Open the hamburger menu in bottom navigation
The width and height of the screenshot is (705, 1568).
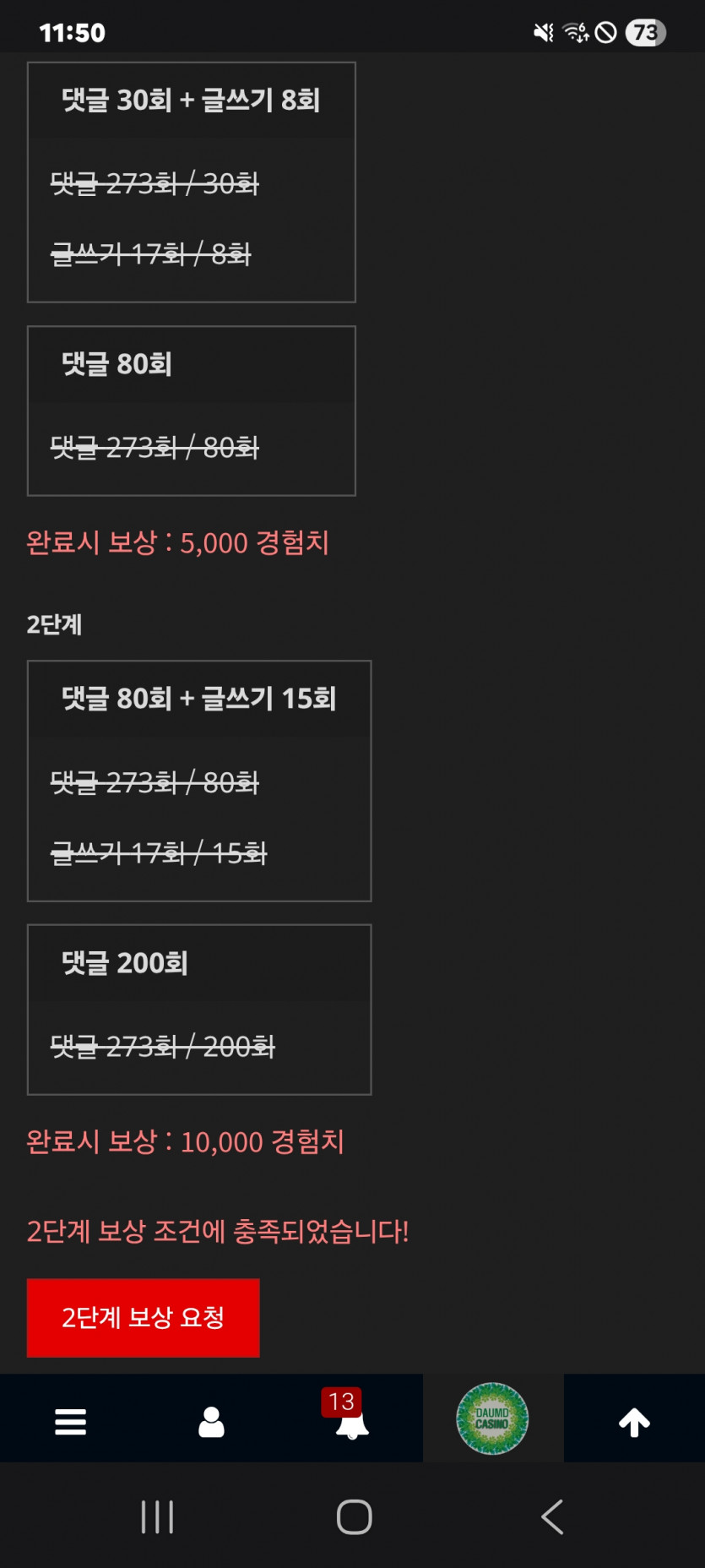pyautogui.click(x=70, y=1418)
